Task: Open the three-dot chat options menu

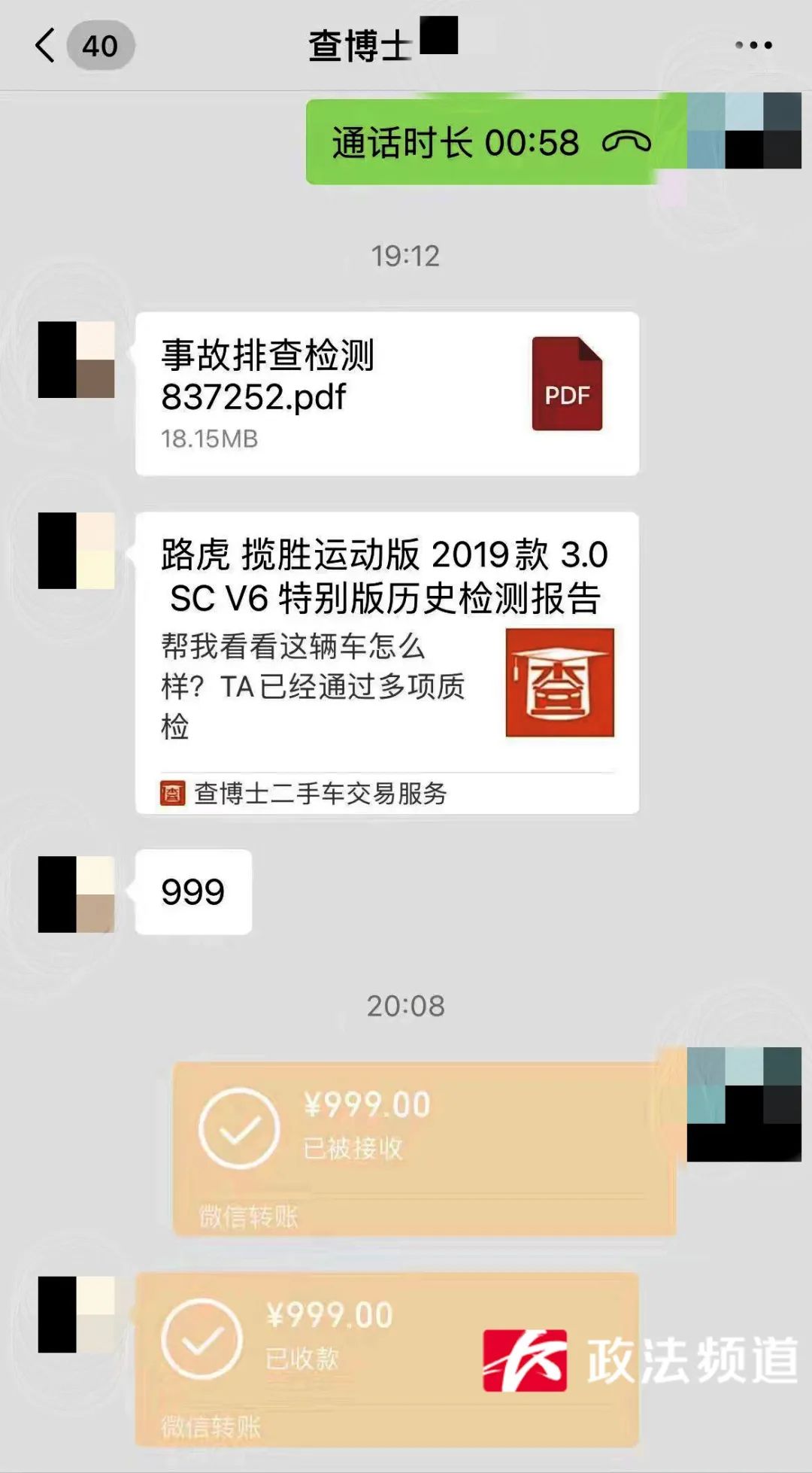Action: click(753, 45)
